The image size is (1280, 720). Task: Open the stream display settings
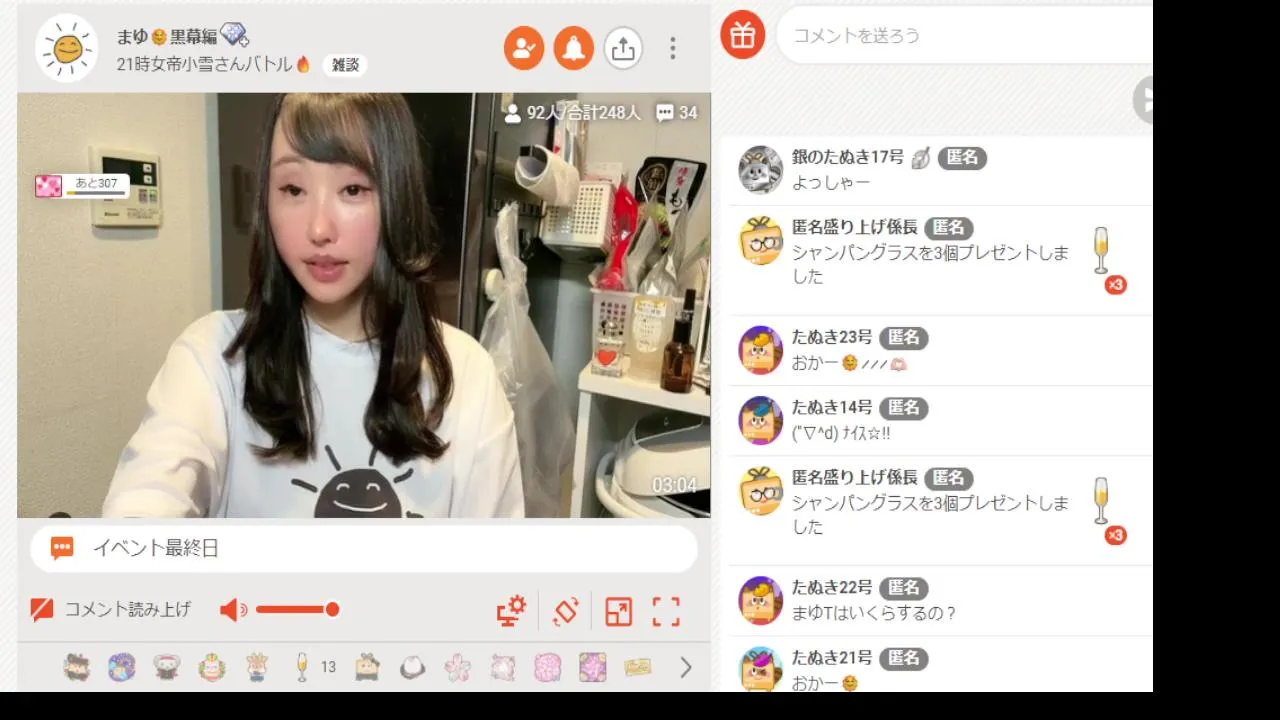pyautogui.click(x=512, y=611)
